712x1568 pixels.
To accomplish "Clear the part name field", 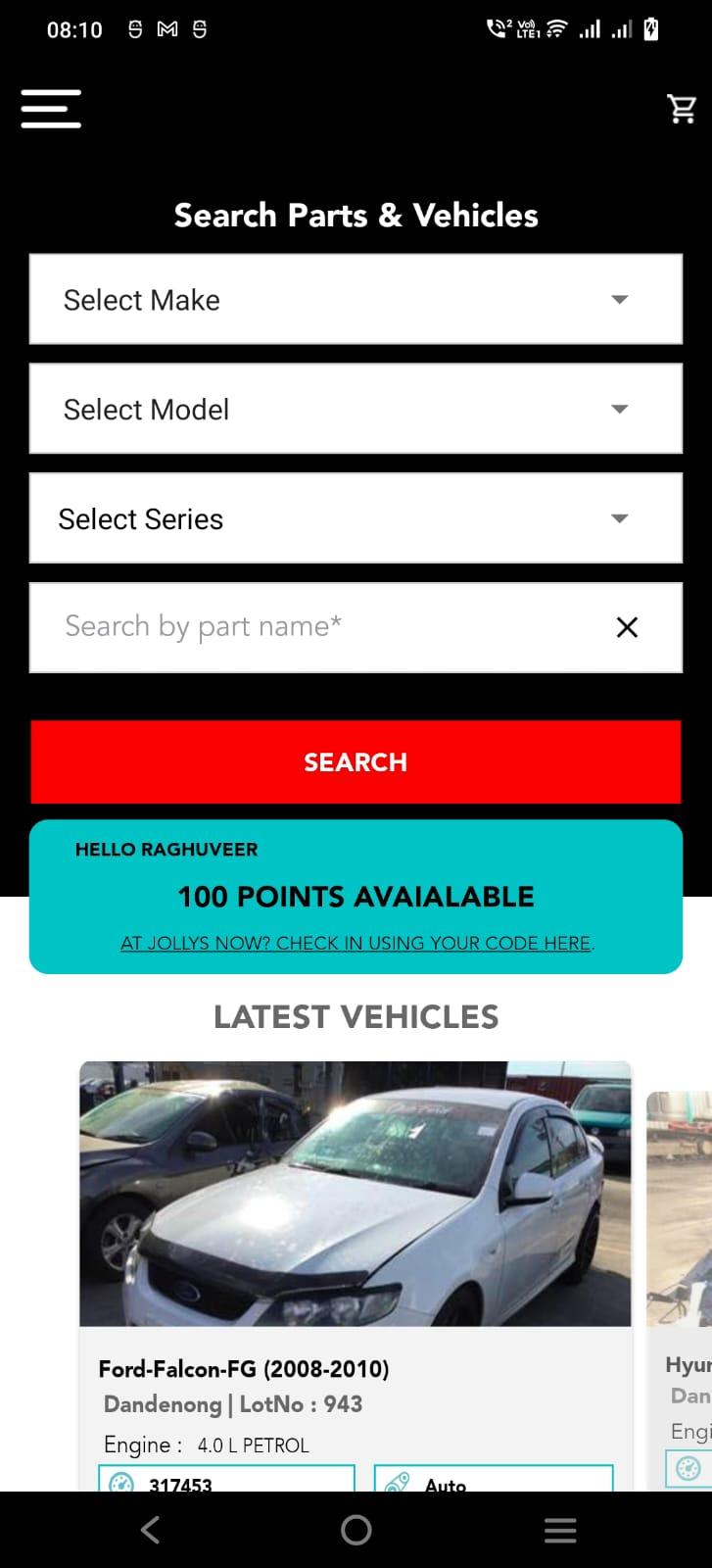I will pyautogui.click(x=627, y=627).
